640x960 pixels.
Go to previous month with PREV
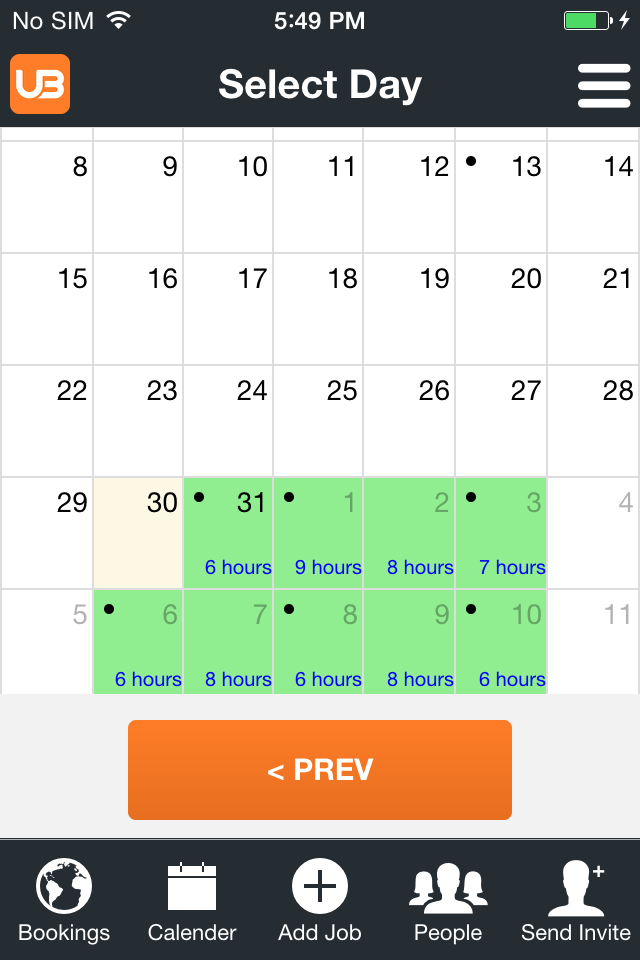320,770
